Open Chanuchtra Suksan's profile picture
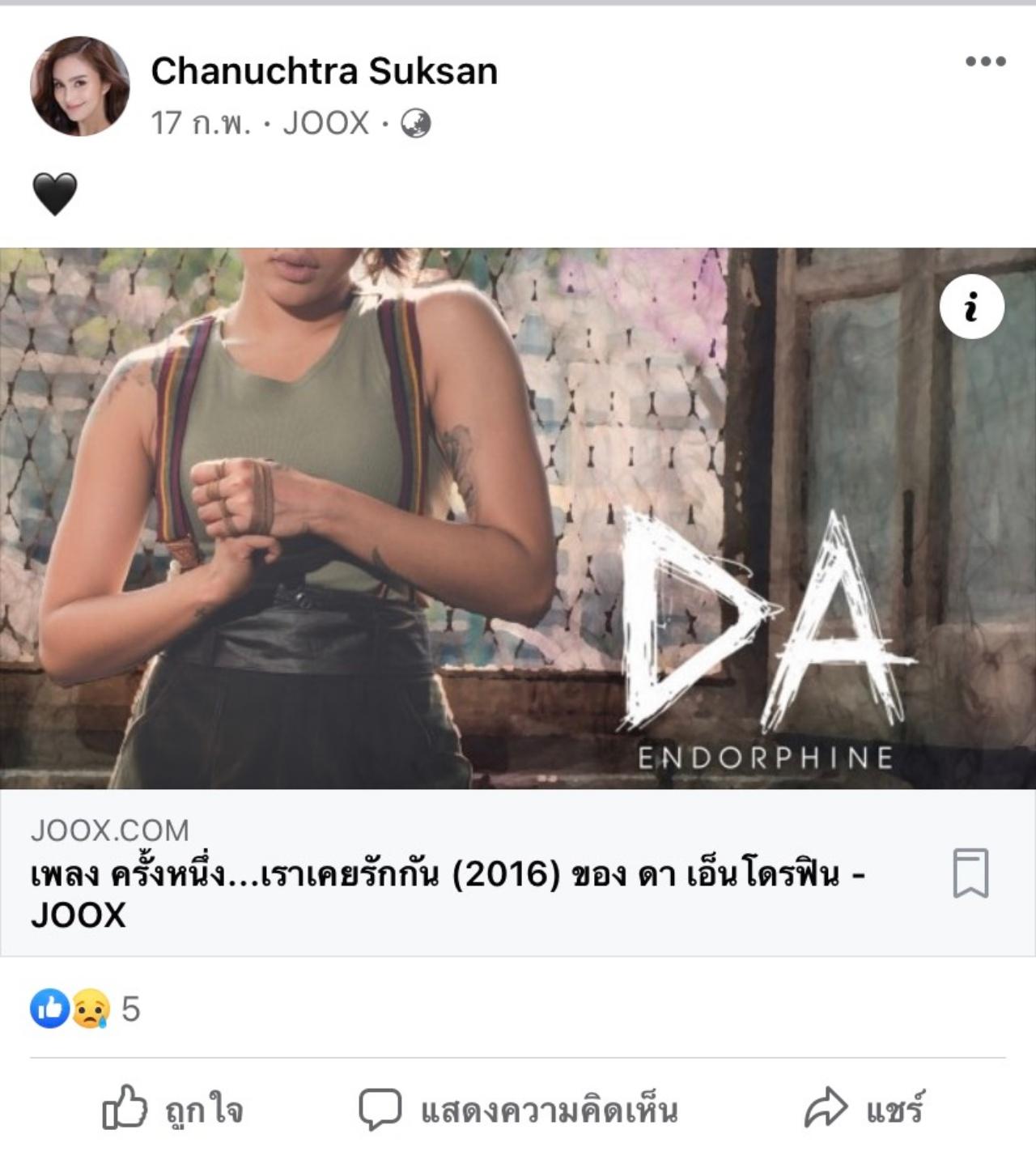Image resolution: width=1036 pixels, height=1151 pixels. (x=79, y=86)
